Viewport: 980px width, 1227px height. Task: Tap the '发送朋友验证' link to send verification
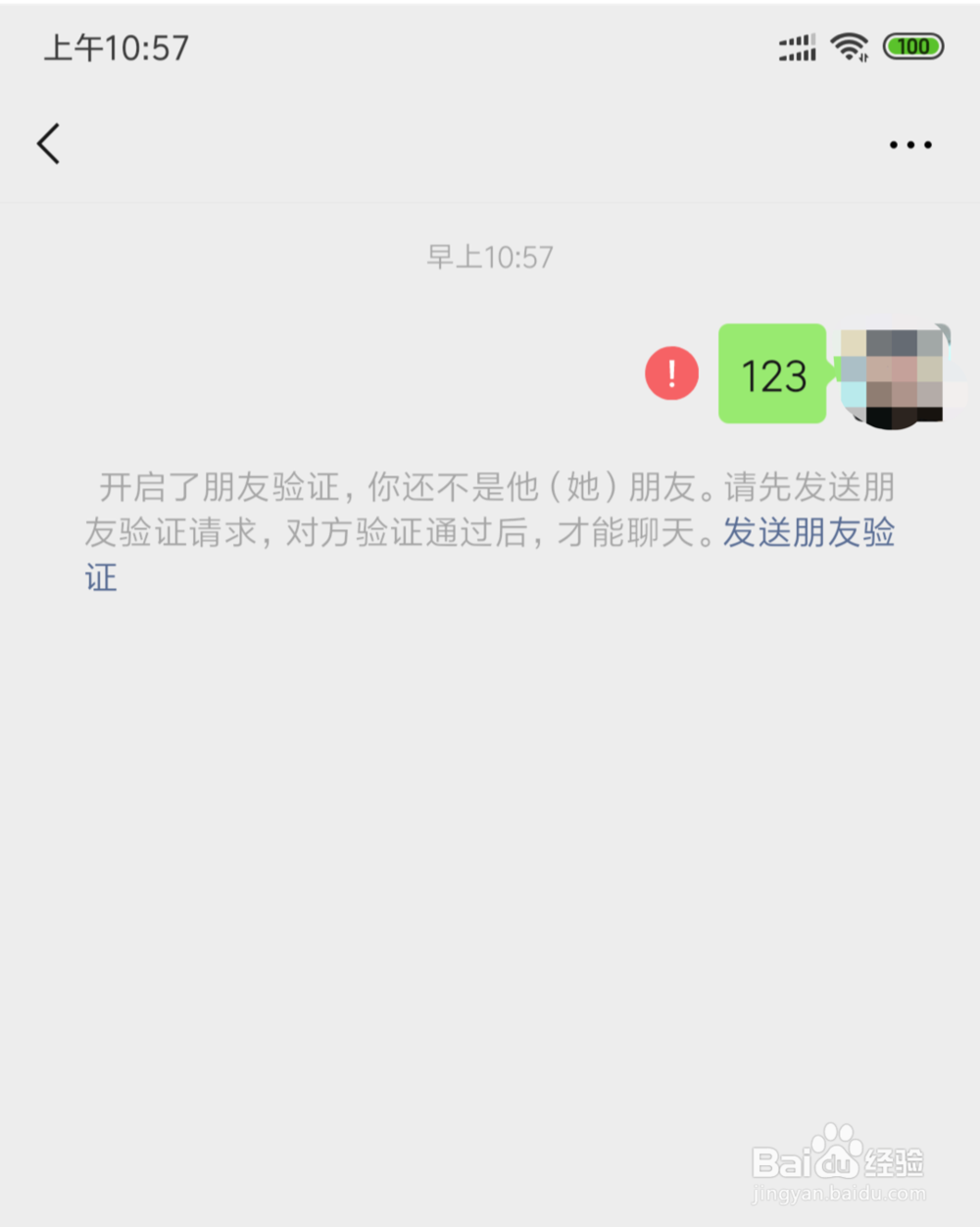pos(807,532)
